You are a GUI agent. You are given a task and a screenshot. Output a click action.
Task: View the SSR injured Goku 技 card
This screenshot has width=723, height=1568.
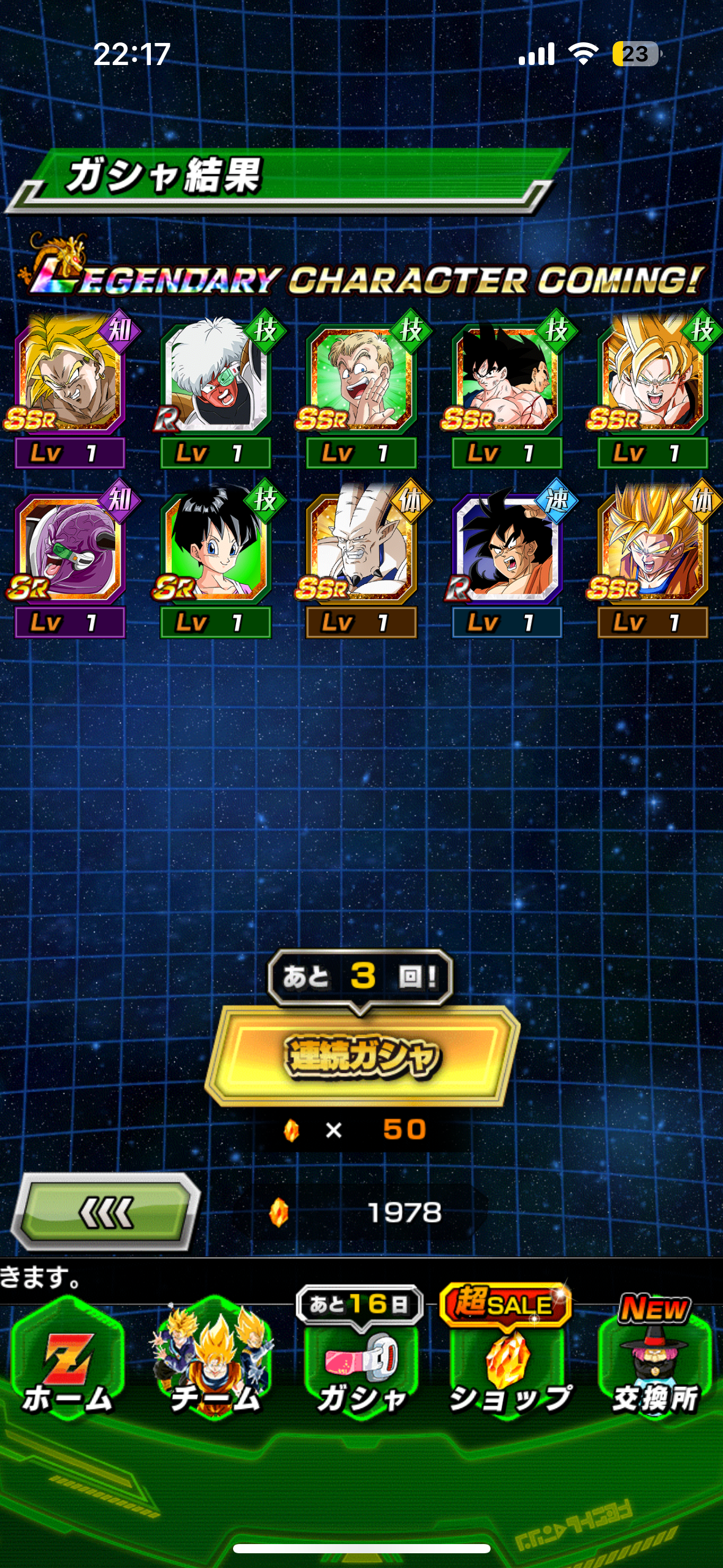tap(507, 389)
